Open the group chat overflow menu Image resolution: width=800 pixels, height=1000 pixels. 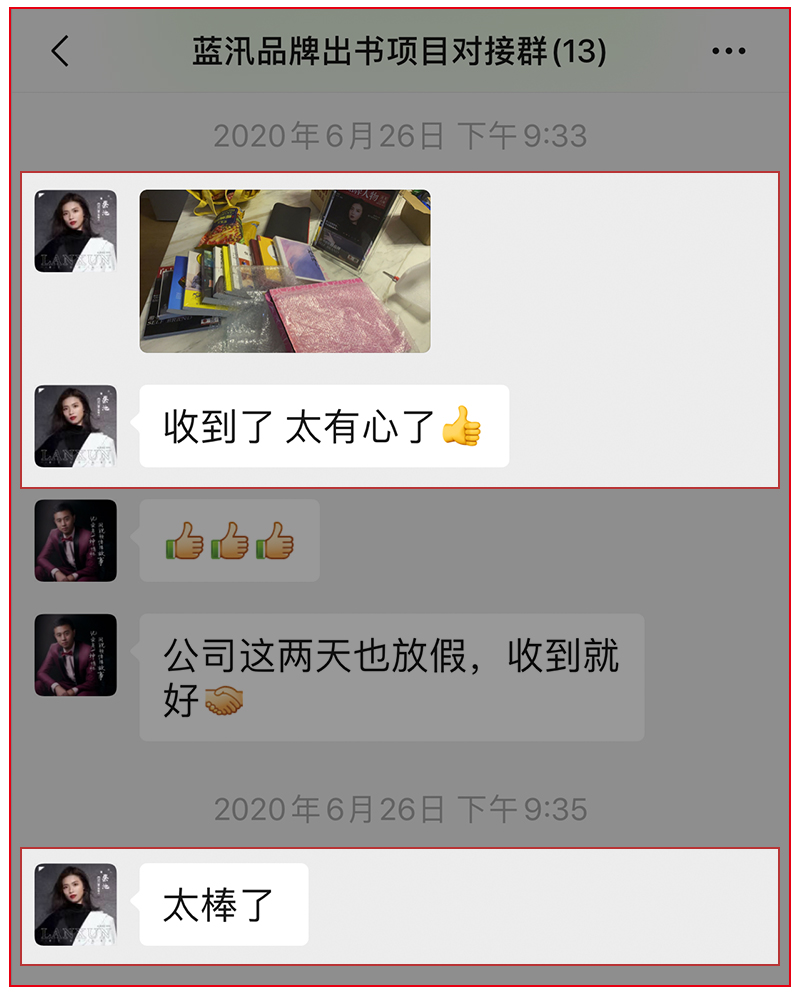coord(728,51)
